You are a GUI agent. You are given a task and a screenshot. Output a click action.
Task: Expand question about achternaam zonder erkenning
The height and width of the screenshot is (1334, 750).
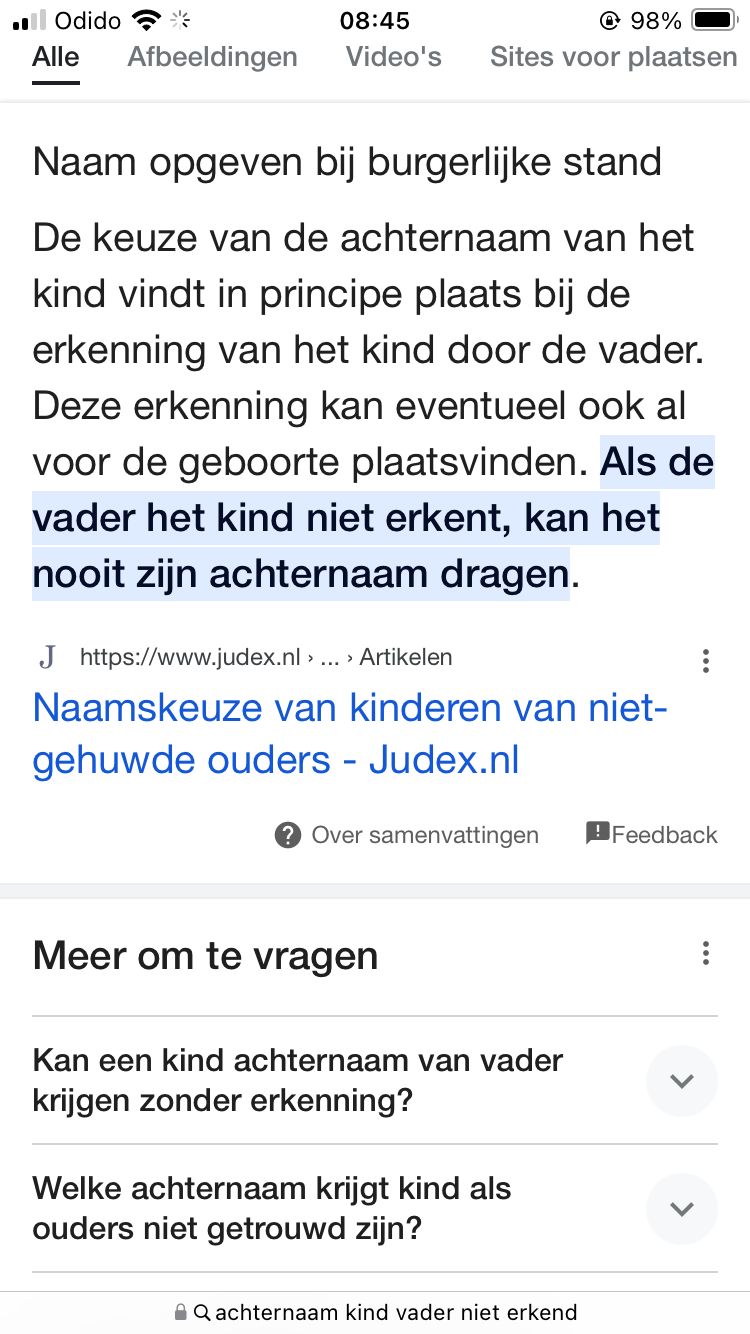tap(375, 1080)
